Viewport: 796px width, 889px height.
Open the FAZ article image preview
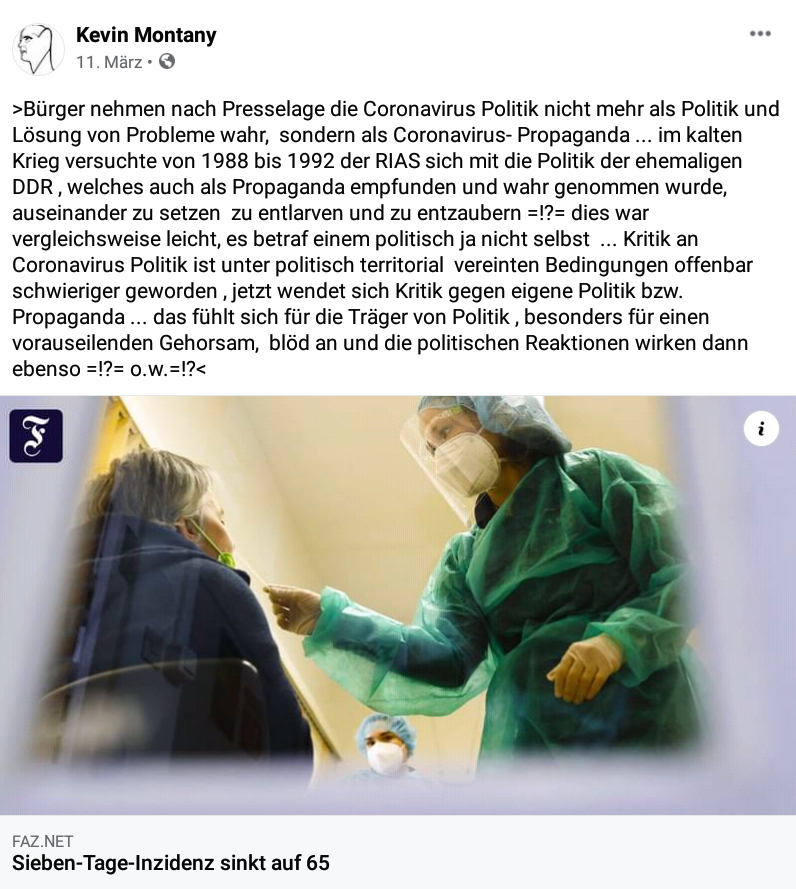tap(398, 605)
